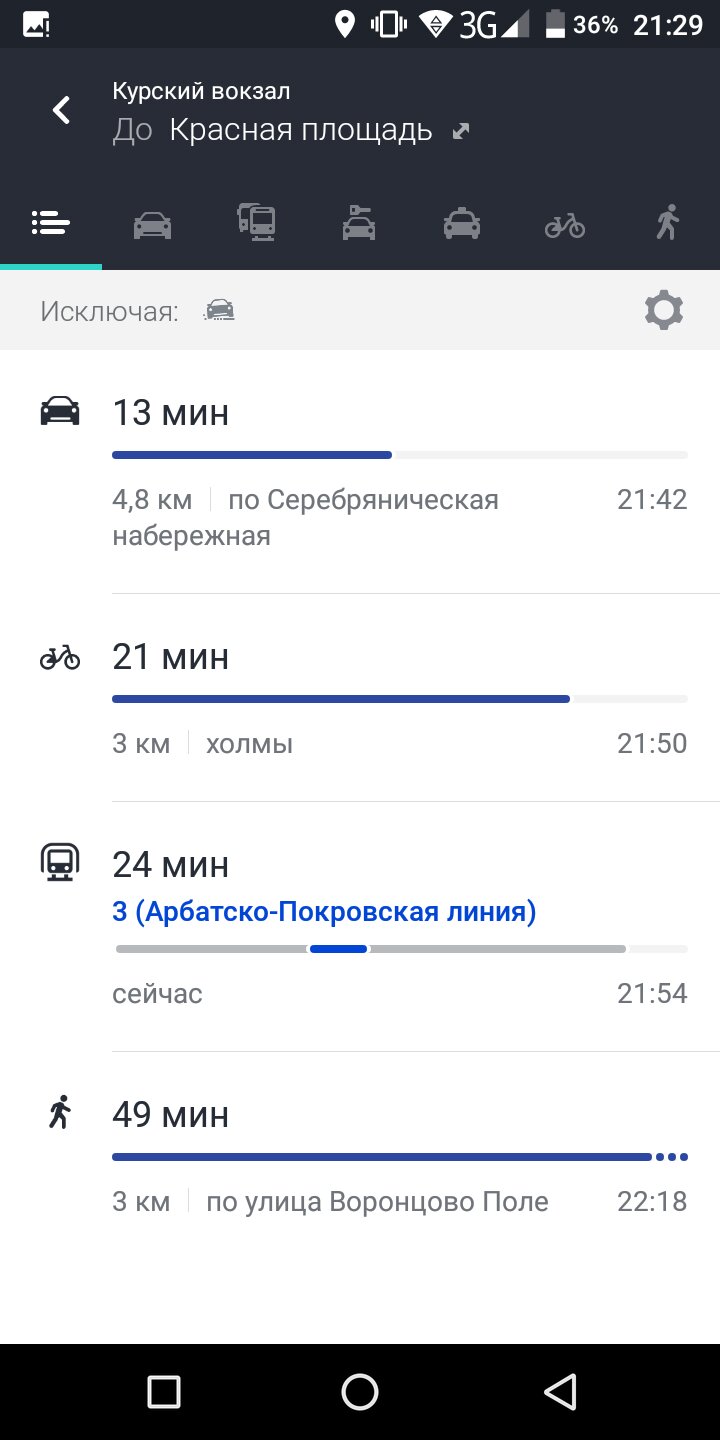Switch to the car routes tab
The width and height of the screenshot is (720, 1440).
(x=153, y=224)
